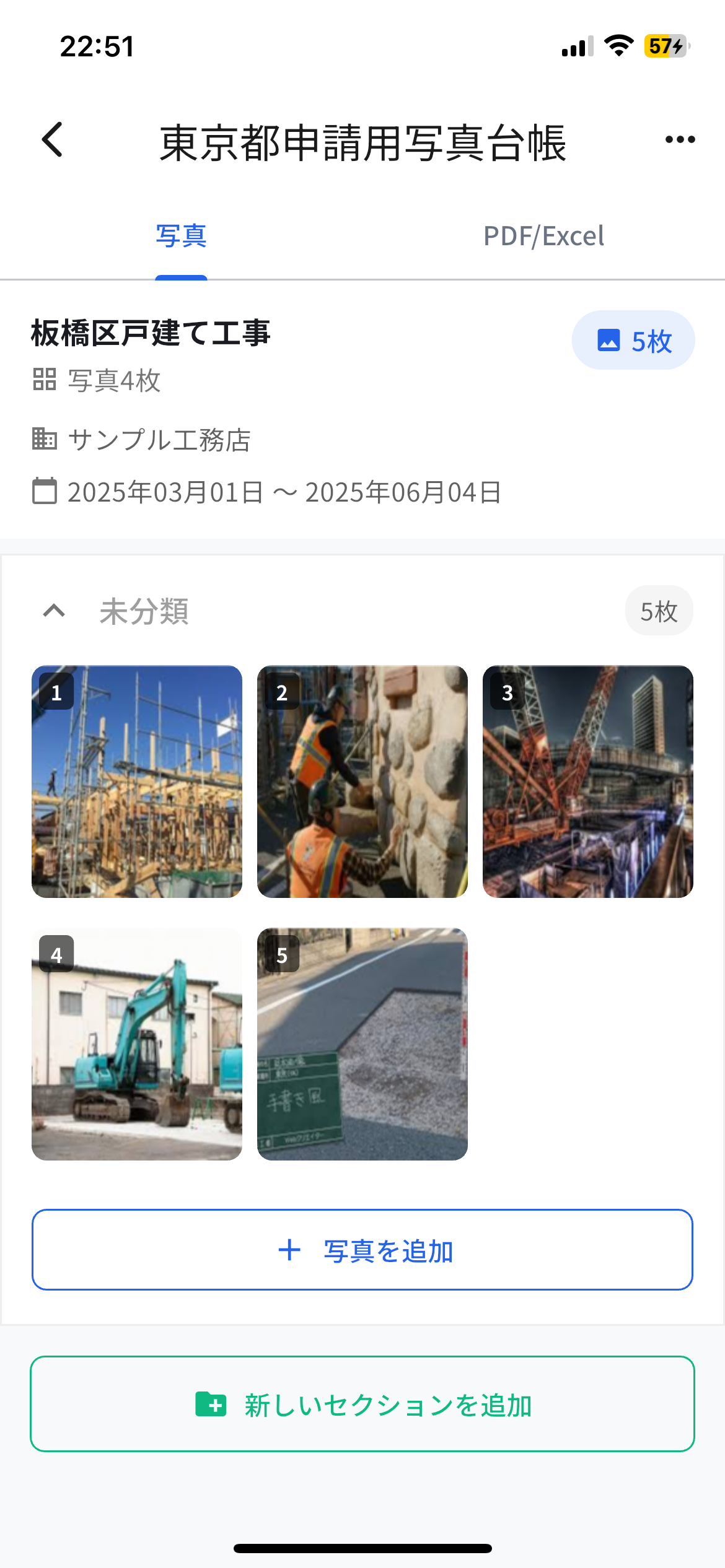Tap the company icon beside サンプル工務店
The height and width of the screenshot is (1568, 725).
45,441
